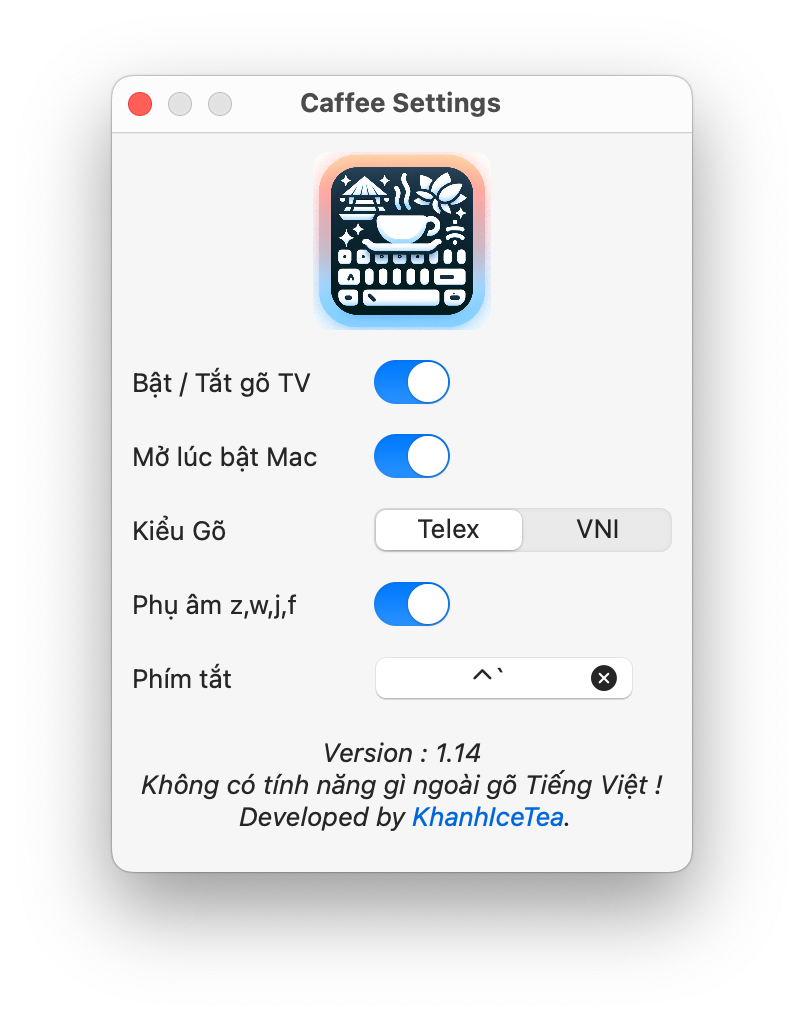Turn off Phụ âm z,w,j,f switch
The width and height of the screenshot is (804, 1020).
412,604
